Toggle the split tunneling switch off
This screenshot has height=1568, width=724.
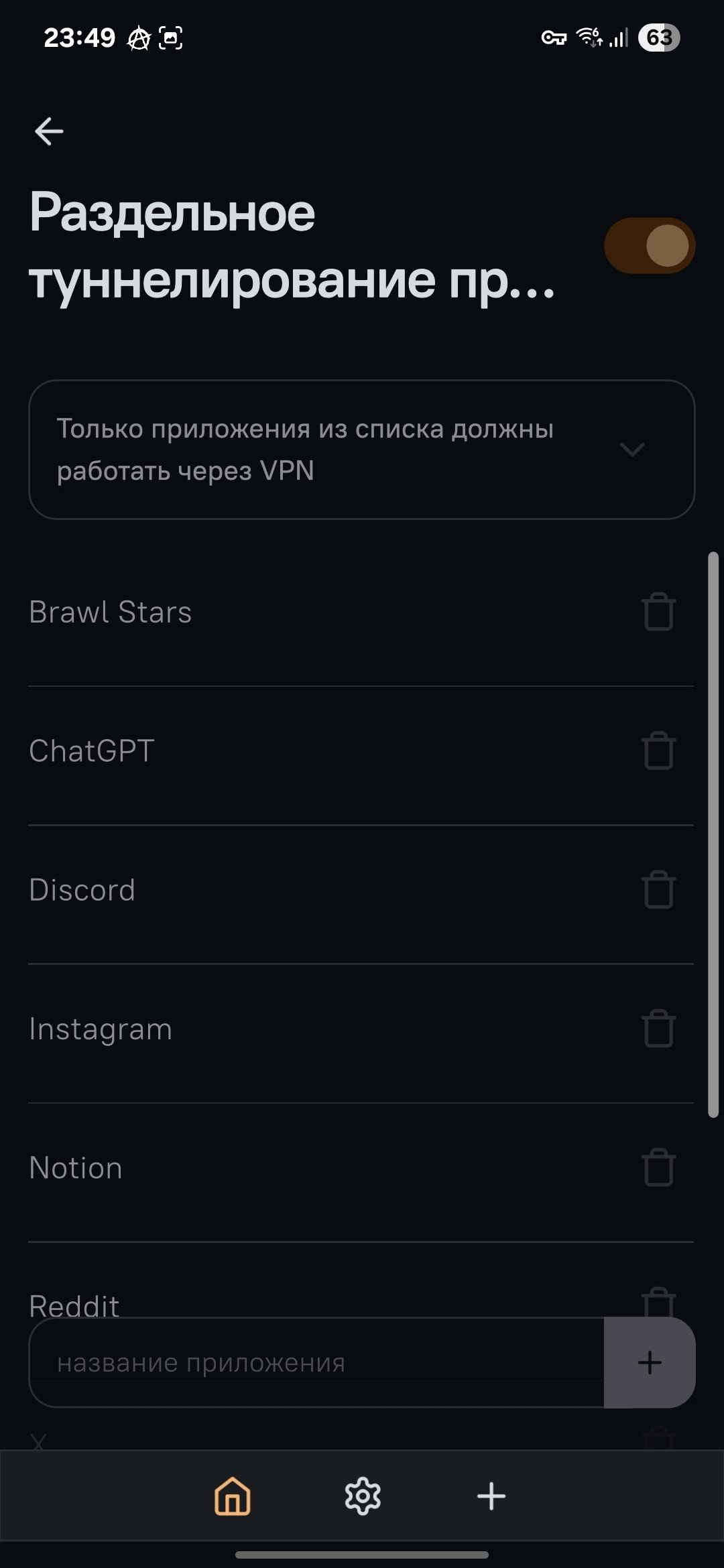[x=649, y=246]
